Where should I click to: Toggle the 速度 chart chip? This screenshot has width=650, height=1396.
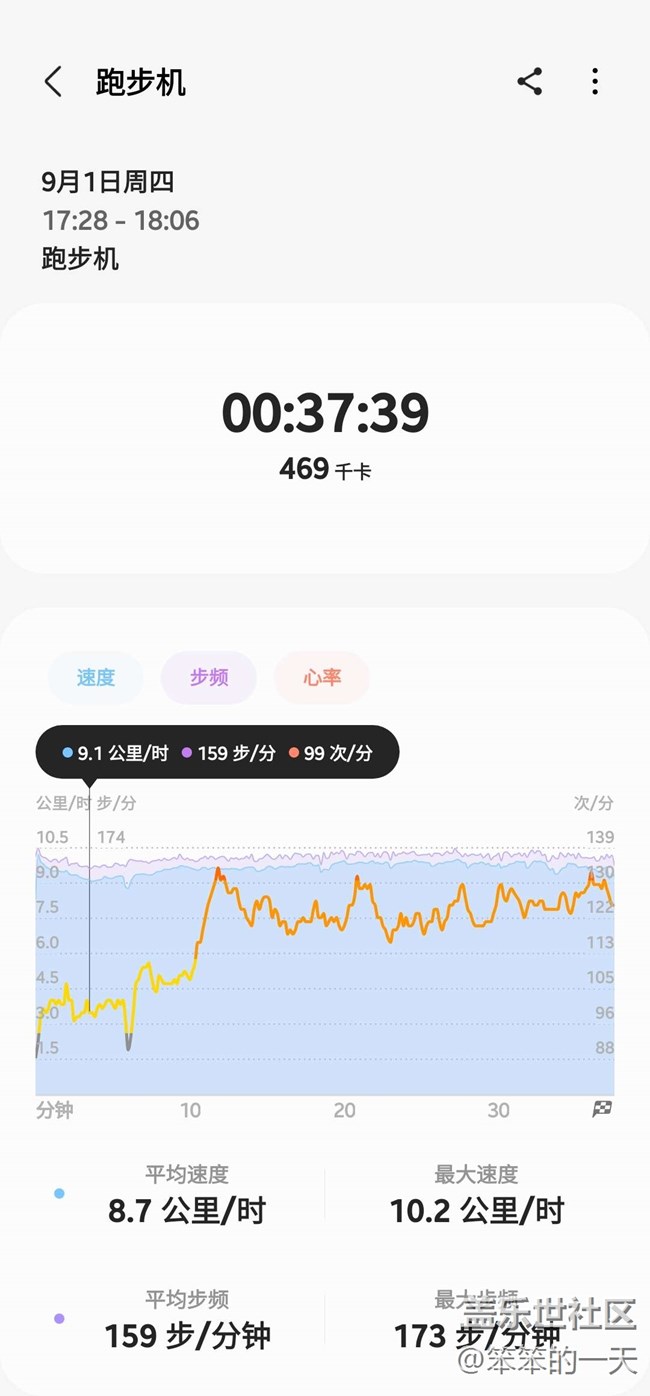(x=96, y=678)
